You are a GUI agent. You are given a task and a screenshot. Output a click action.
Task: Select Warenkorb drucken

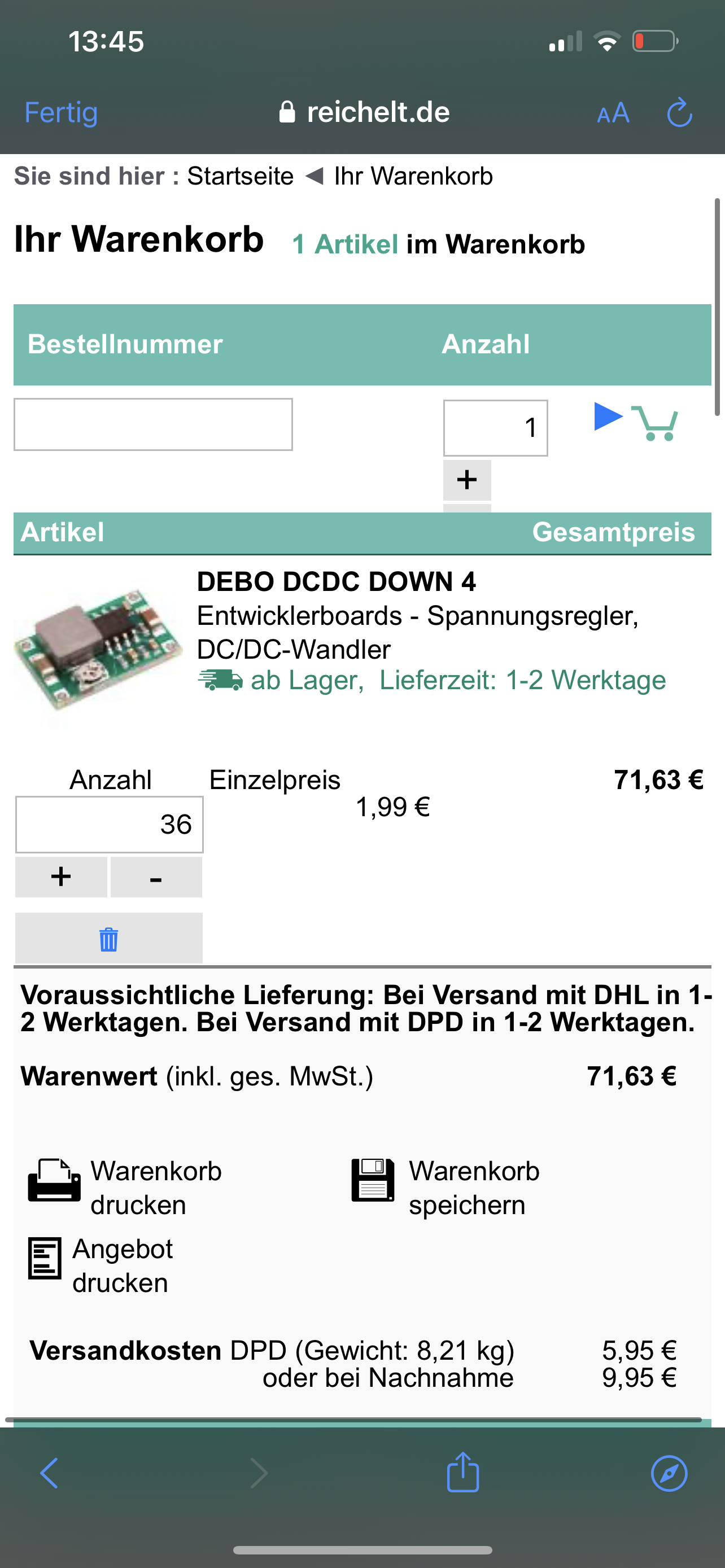(x=125, y=1188)
